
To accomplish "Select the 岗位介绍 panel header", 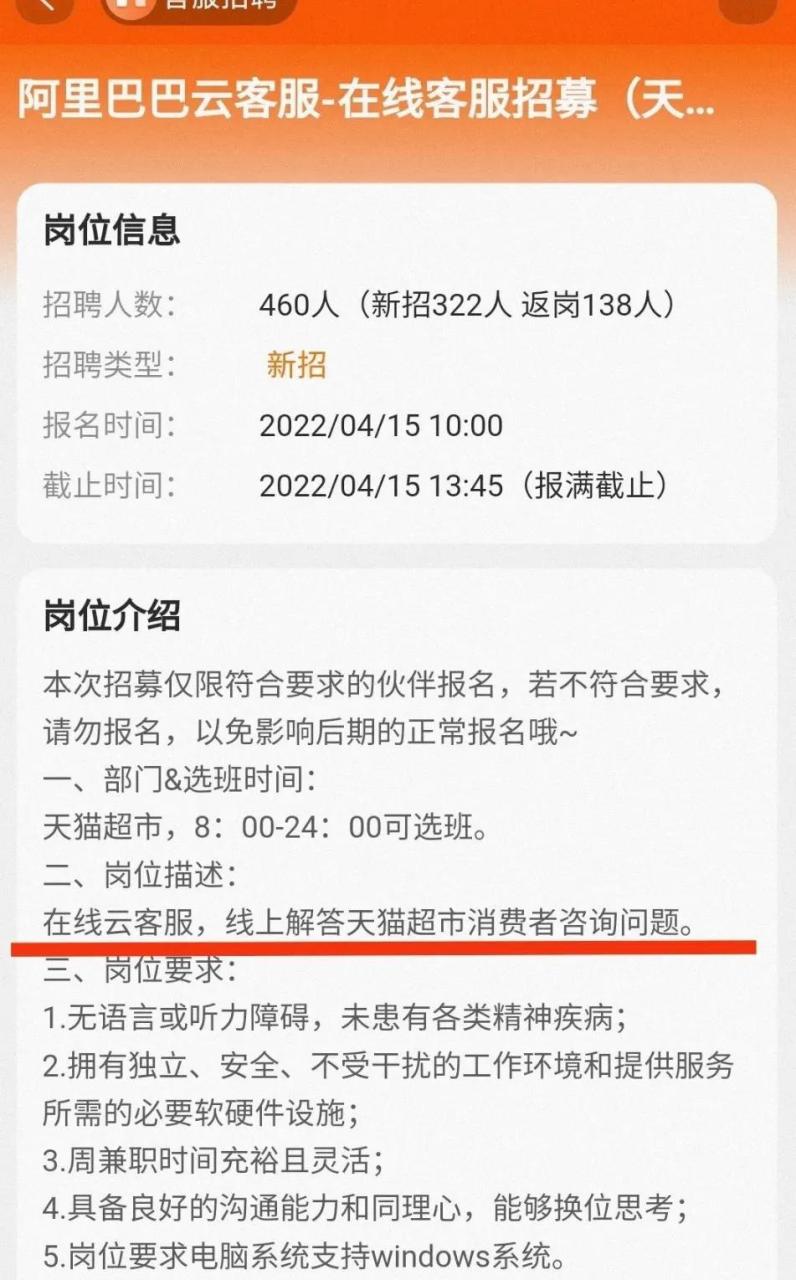I will [x=113, y=617].
